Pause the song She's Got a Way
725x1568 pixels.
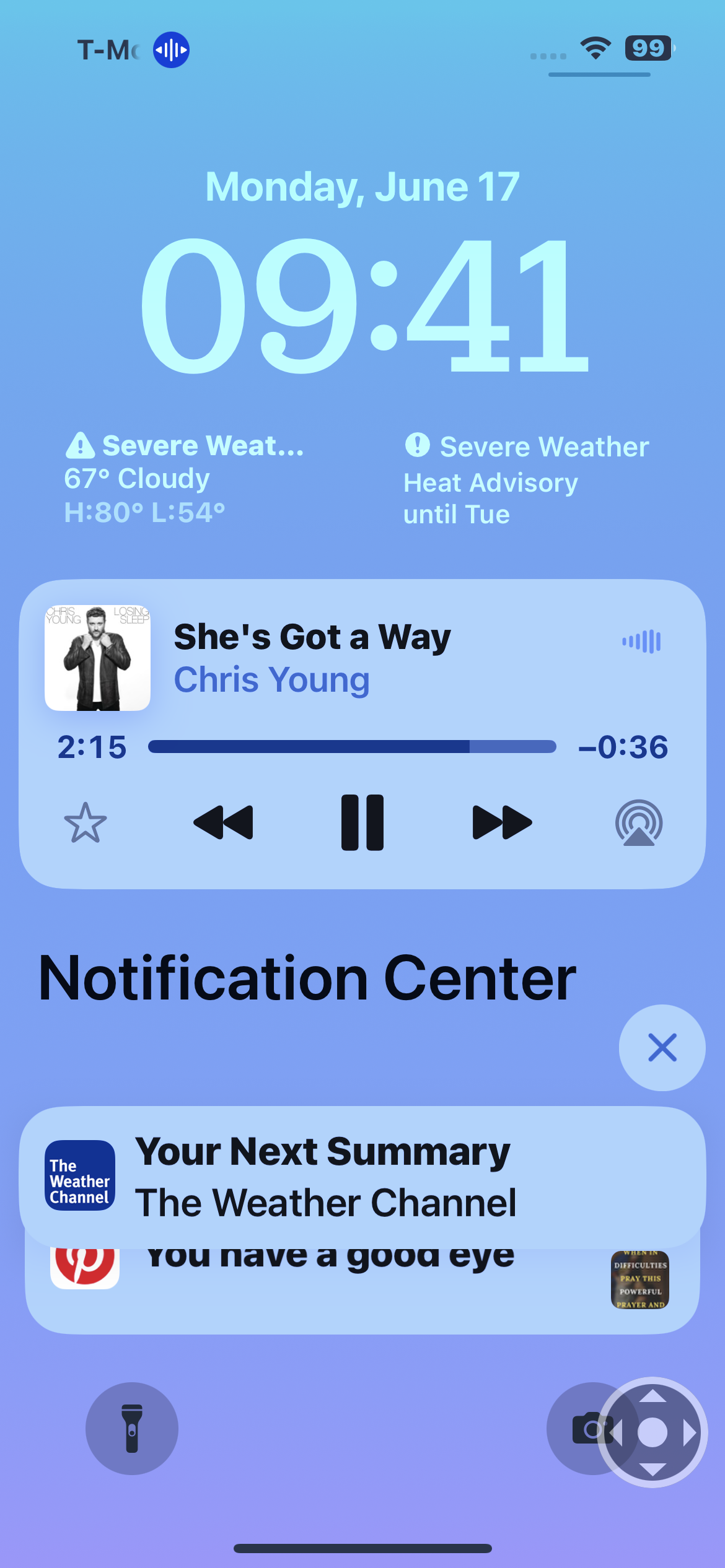362,822
